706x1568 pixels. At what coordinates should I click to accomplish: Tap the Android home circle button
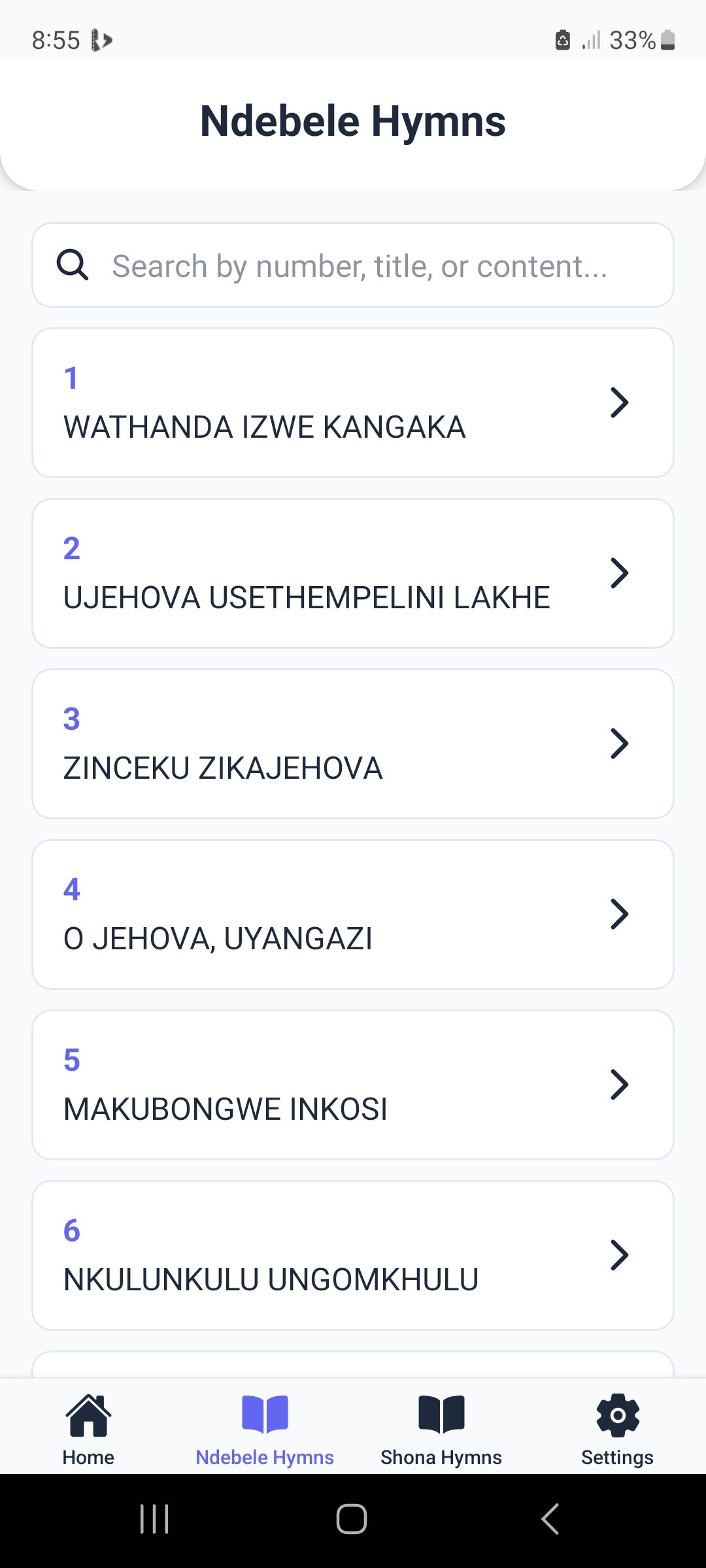pos(352,1518)
